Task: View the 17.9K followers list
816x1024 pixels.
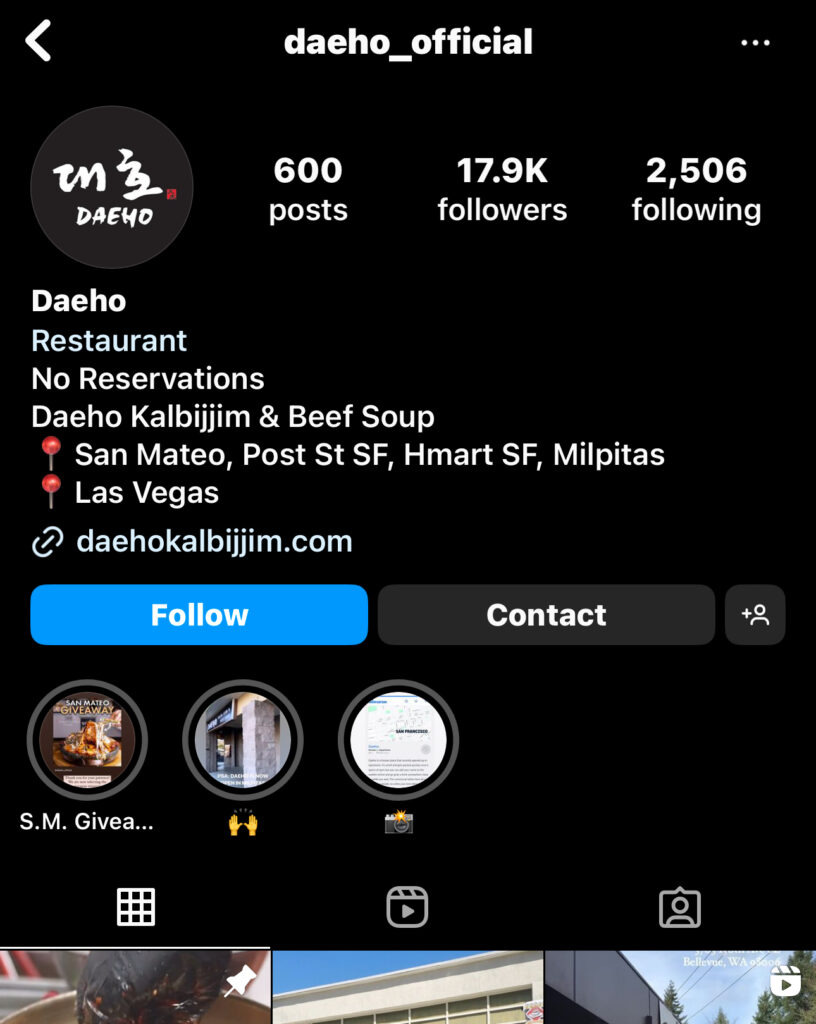Action: tap(502, 188)
